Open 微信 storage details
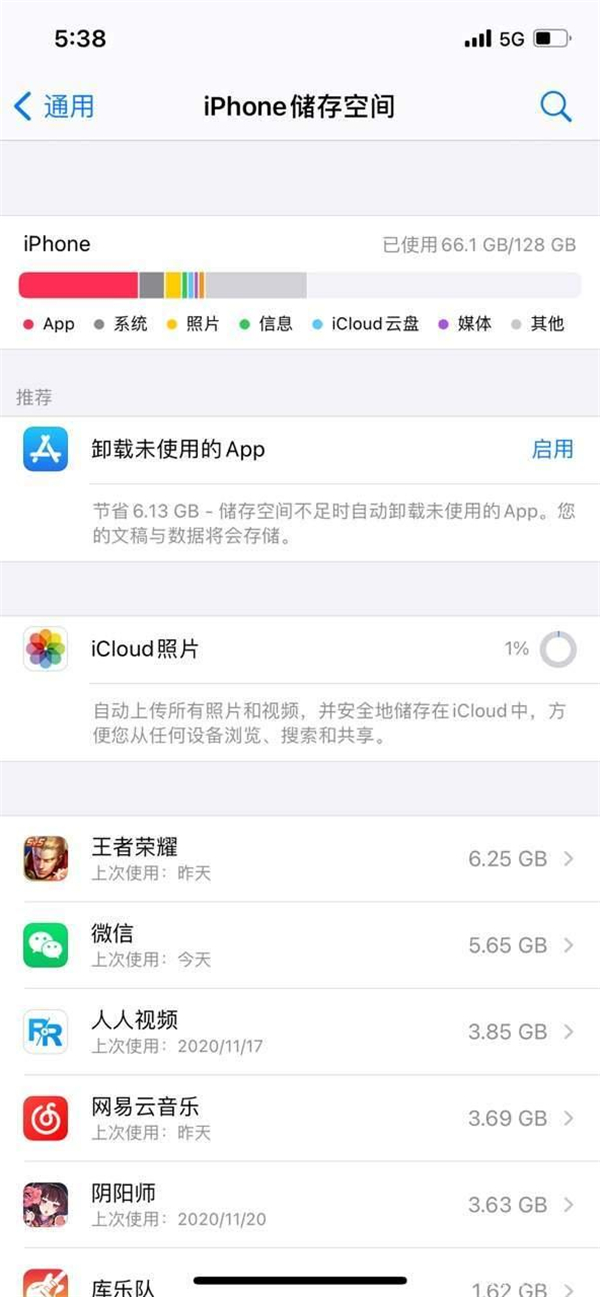The image size is (600, 1297). click(x=300, y=945)
